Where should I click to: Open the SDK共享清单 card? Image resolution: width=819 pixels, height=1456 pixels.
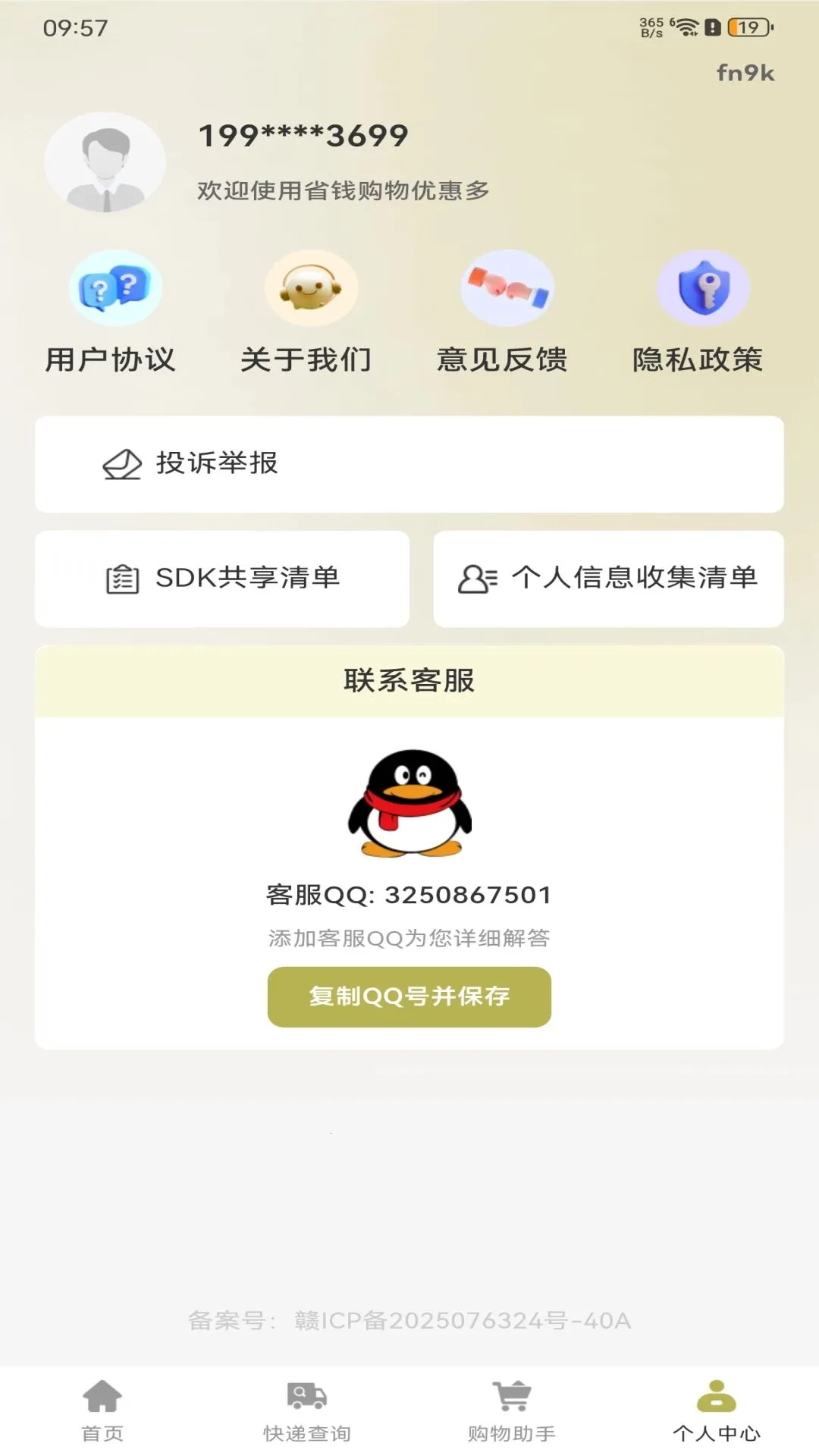(x=222, y=579)
